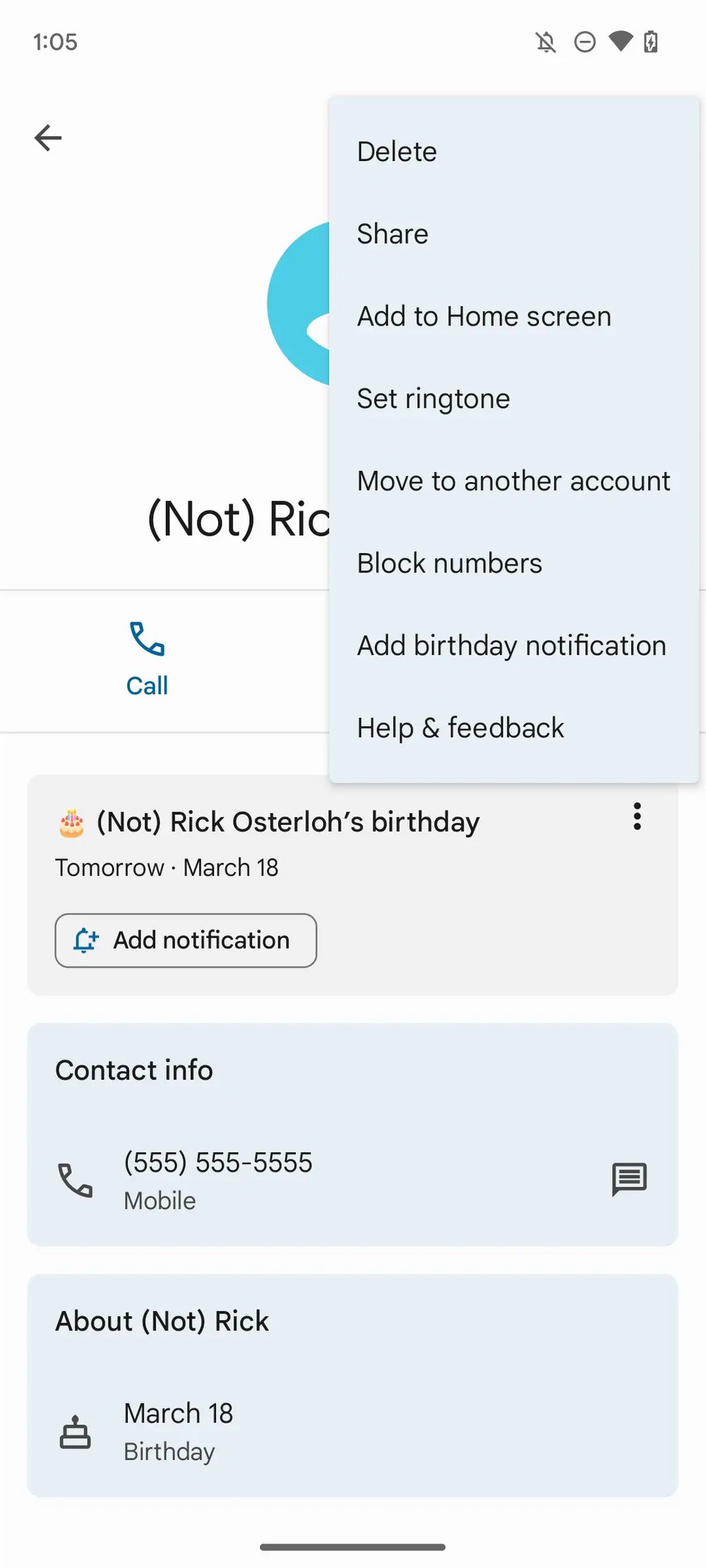Open the March 18 Birthday row
706x1568 pixels.
352,1431
